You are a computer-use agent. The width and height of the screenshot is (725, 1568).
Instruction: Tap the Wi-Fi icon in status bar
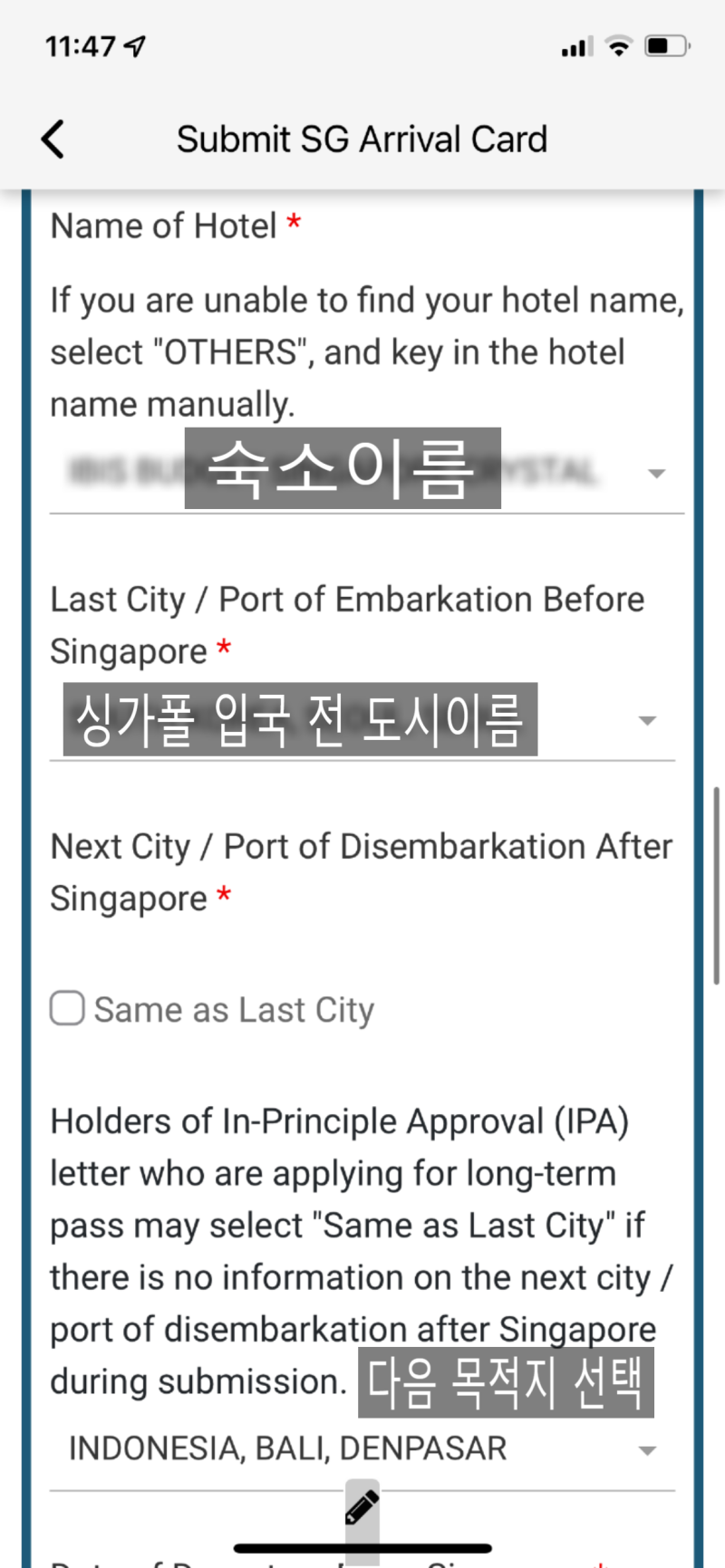(618, 45)
